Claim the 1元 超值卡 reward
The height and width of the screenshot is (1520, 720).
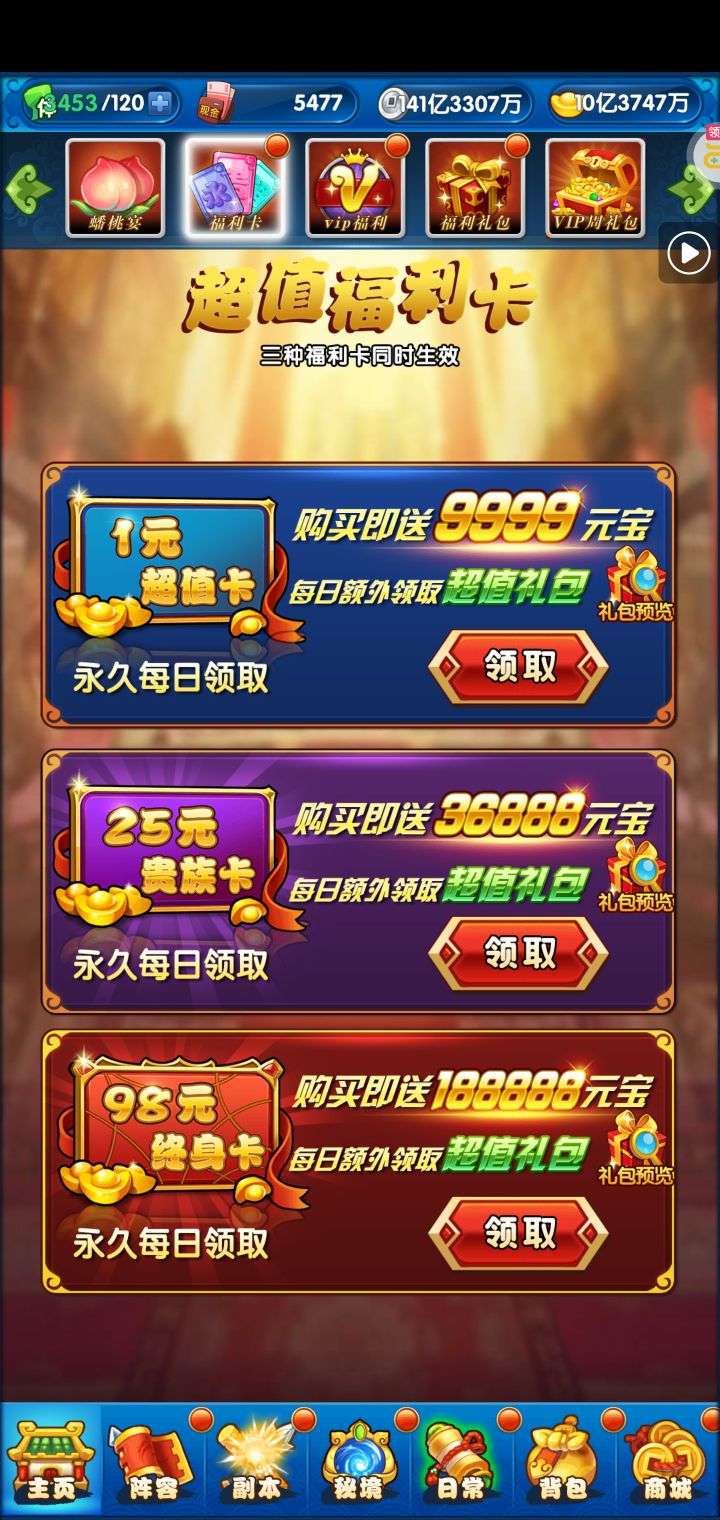(x=519, y=667)
